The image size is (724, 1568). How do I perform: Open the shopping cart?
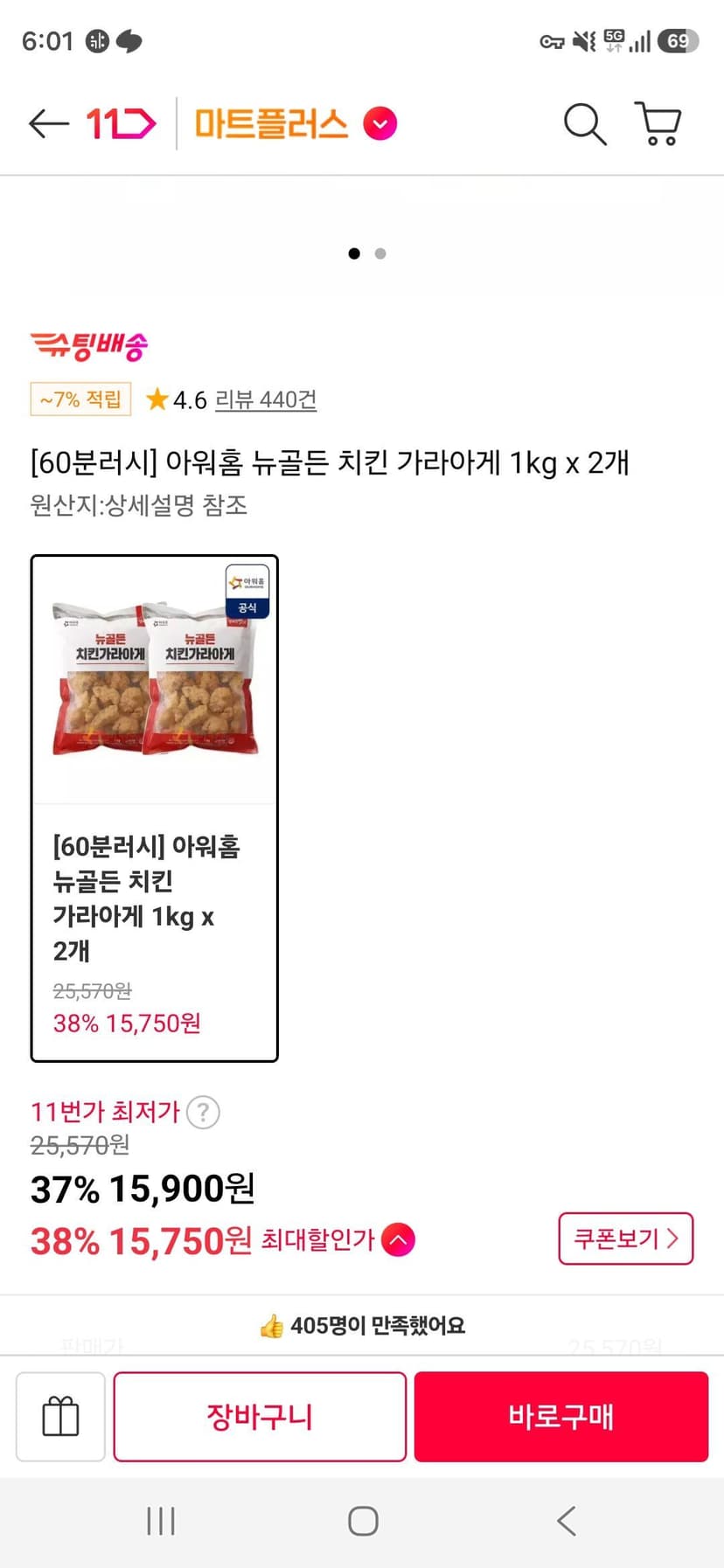tap(658, 124)
